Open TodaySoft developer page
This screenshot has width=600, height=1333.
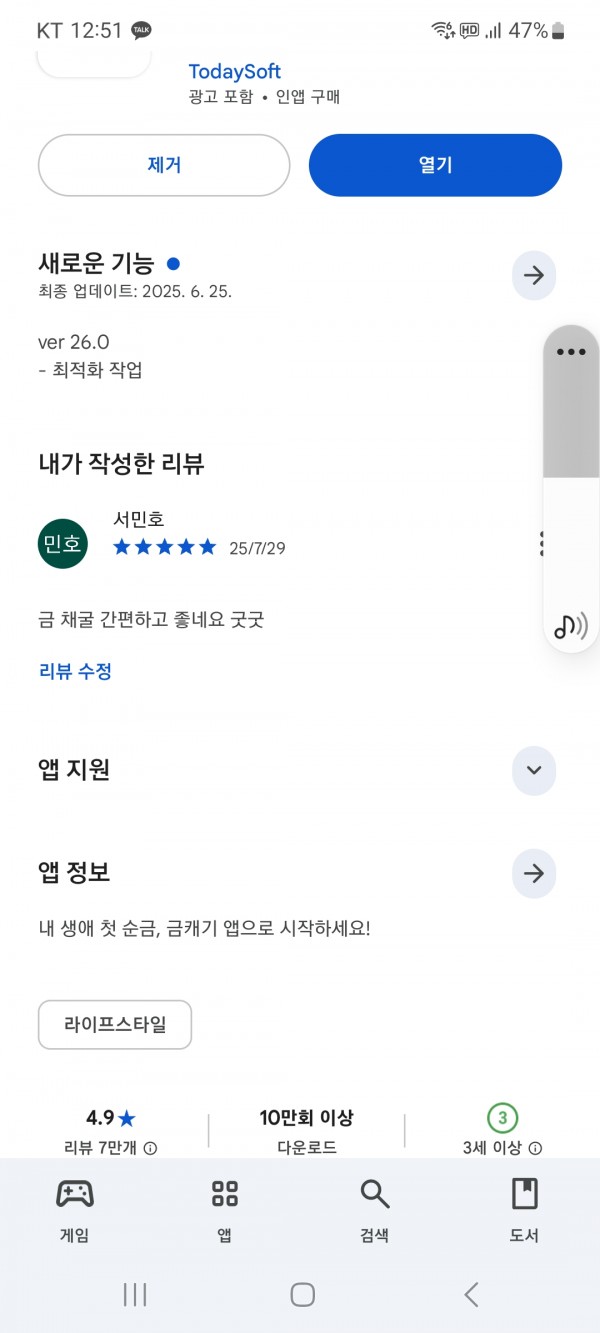coord(235,72)
